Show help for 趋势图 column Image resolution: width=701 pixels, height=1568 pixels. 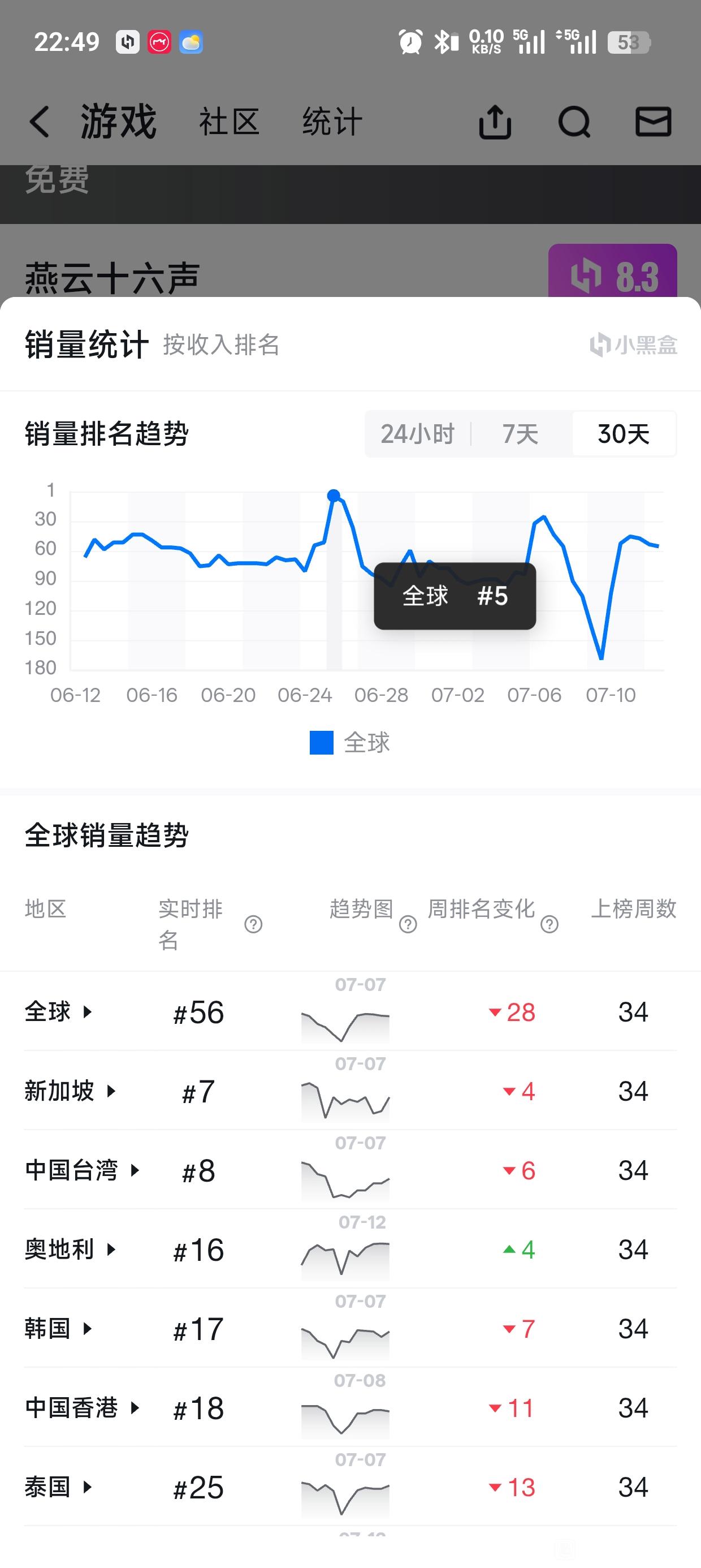(x=408, y=925)
